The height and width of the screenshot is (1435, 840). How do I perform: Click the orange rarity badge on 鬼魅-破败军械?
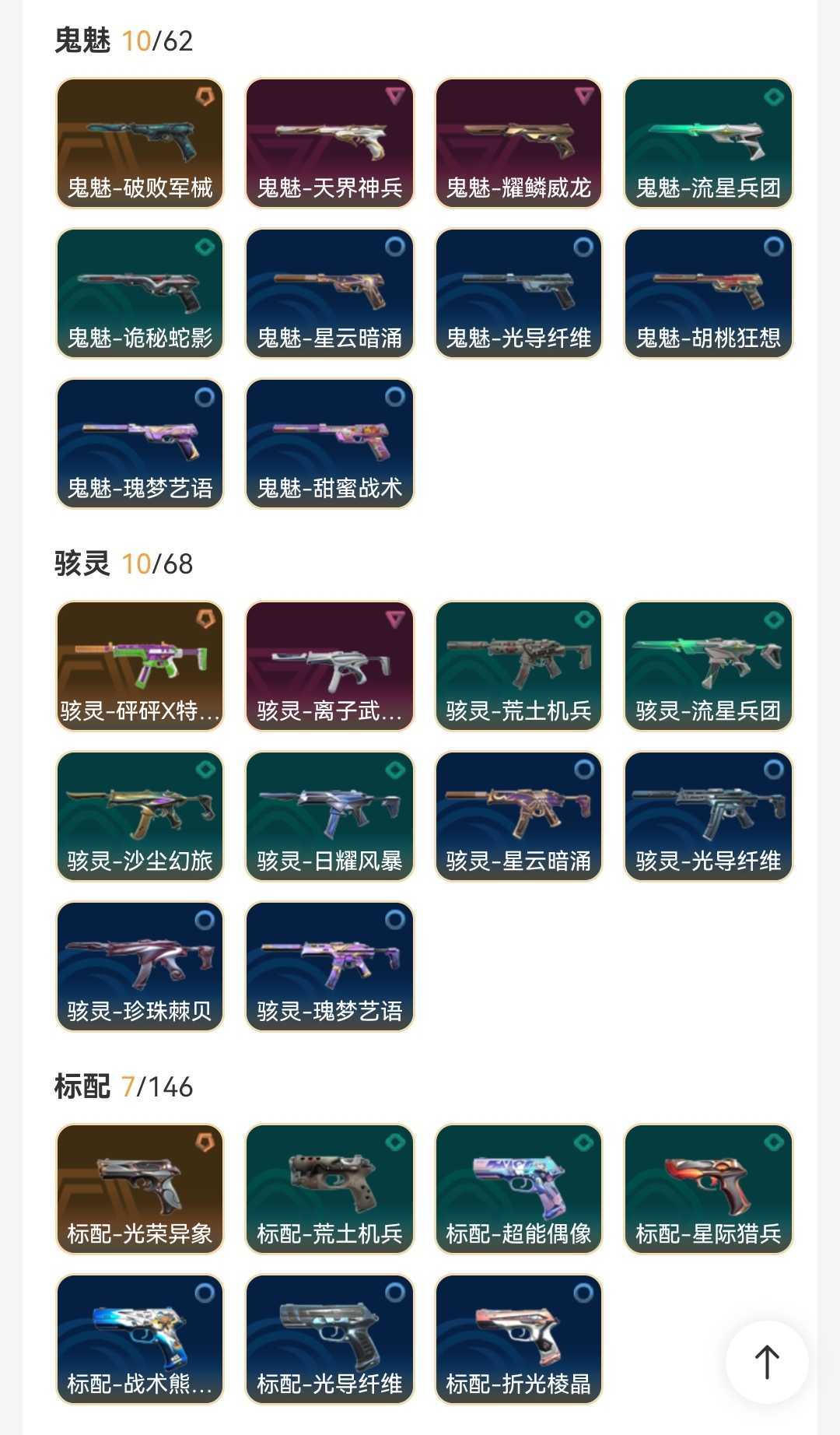[x=204, y=96]
